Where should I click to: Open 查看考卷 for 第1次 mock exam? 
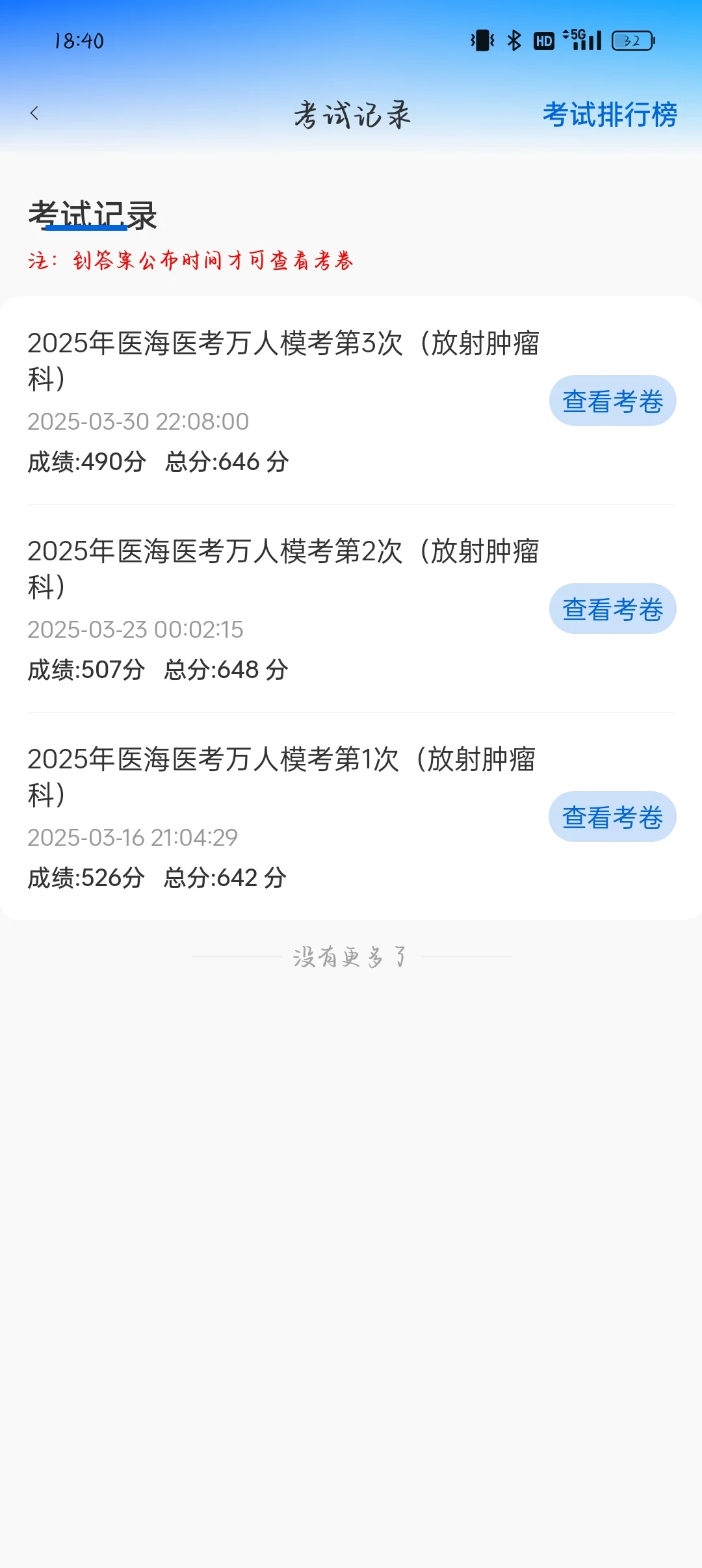click(612, 817)
